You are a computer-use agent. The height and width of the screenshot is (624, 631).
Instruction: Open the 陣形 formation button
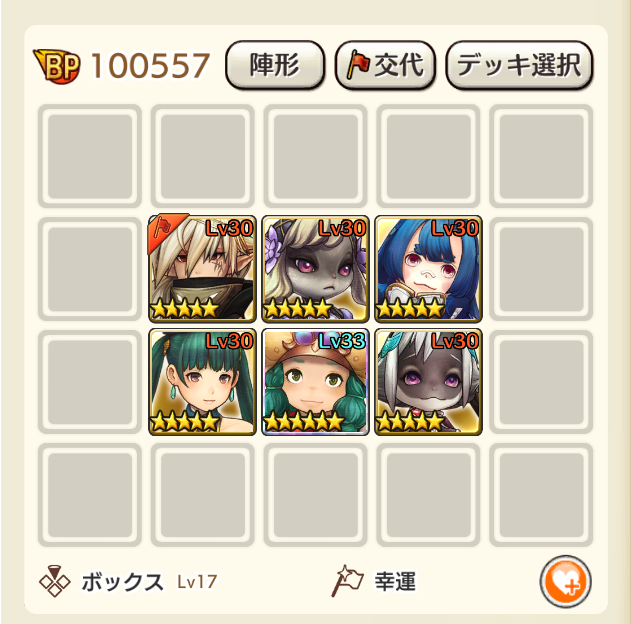point(275,66)
